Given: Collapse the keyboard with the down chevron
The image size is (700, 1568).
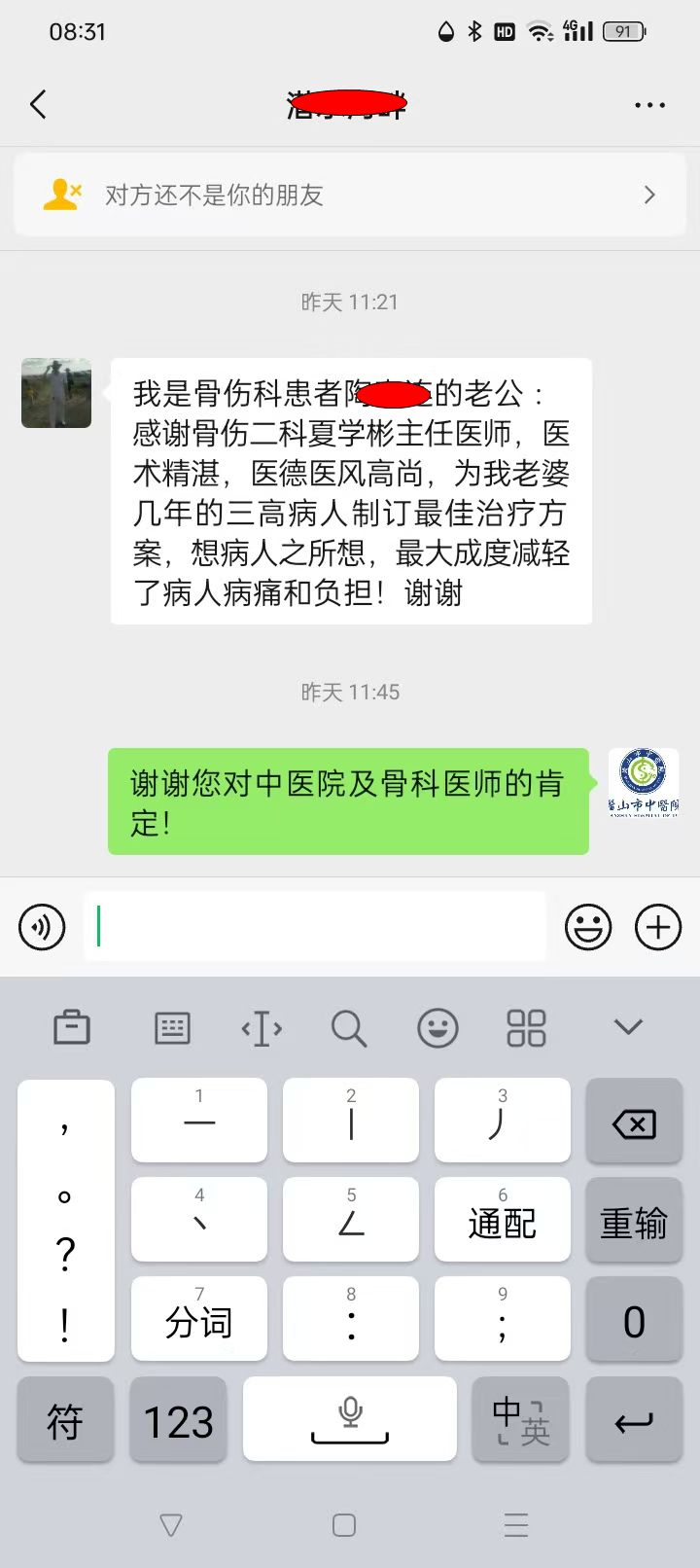Looking at the screenshot, I should (629, 1027).
